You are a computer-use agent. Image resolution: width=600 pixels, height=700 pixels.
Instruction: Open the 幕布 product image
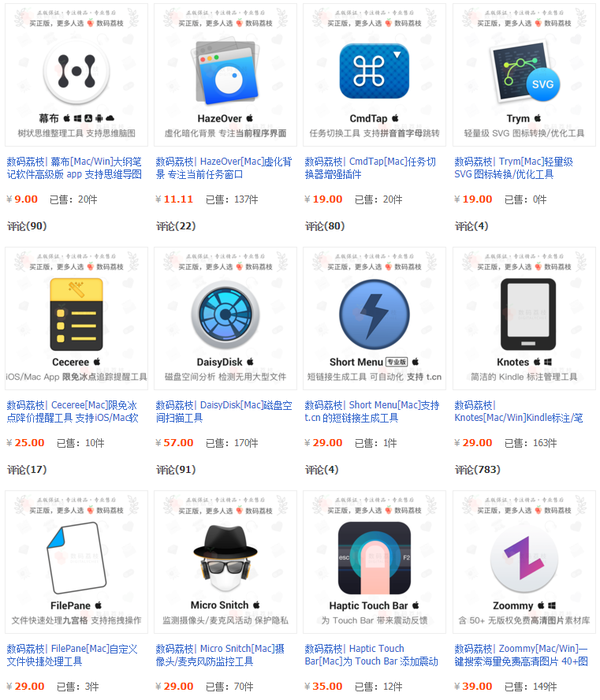tap(76, 72)
